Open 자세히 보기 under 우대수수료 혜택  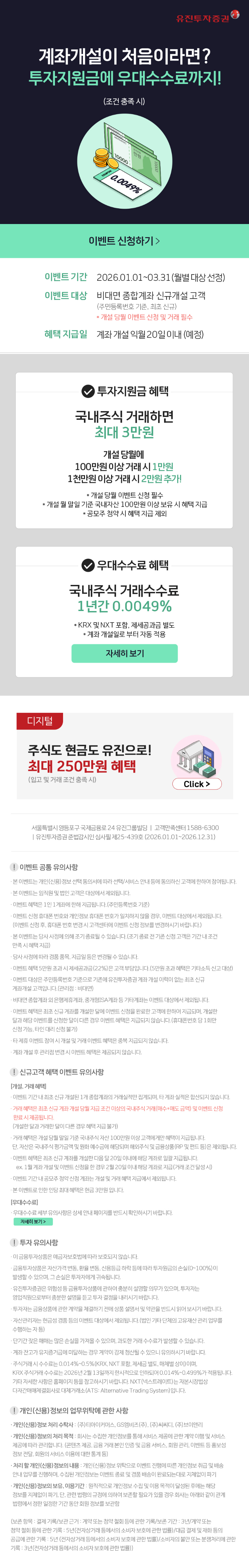click(x=124, y=653)
